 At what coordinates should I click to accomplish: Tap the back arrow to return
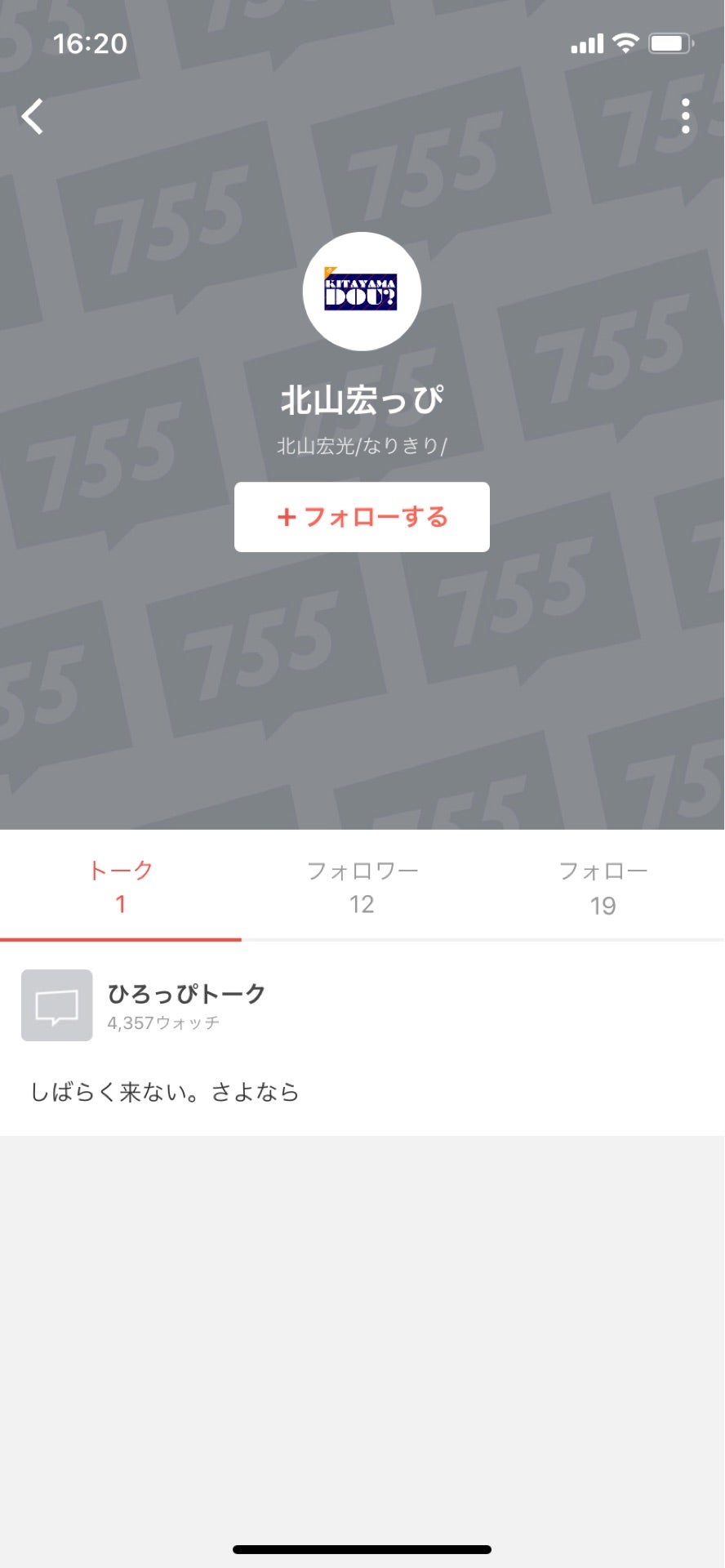click(33, 116)
